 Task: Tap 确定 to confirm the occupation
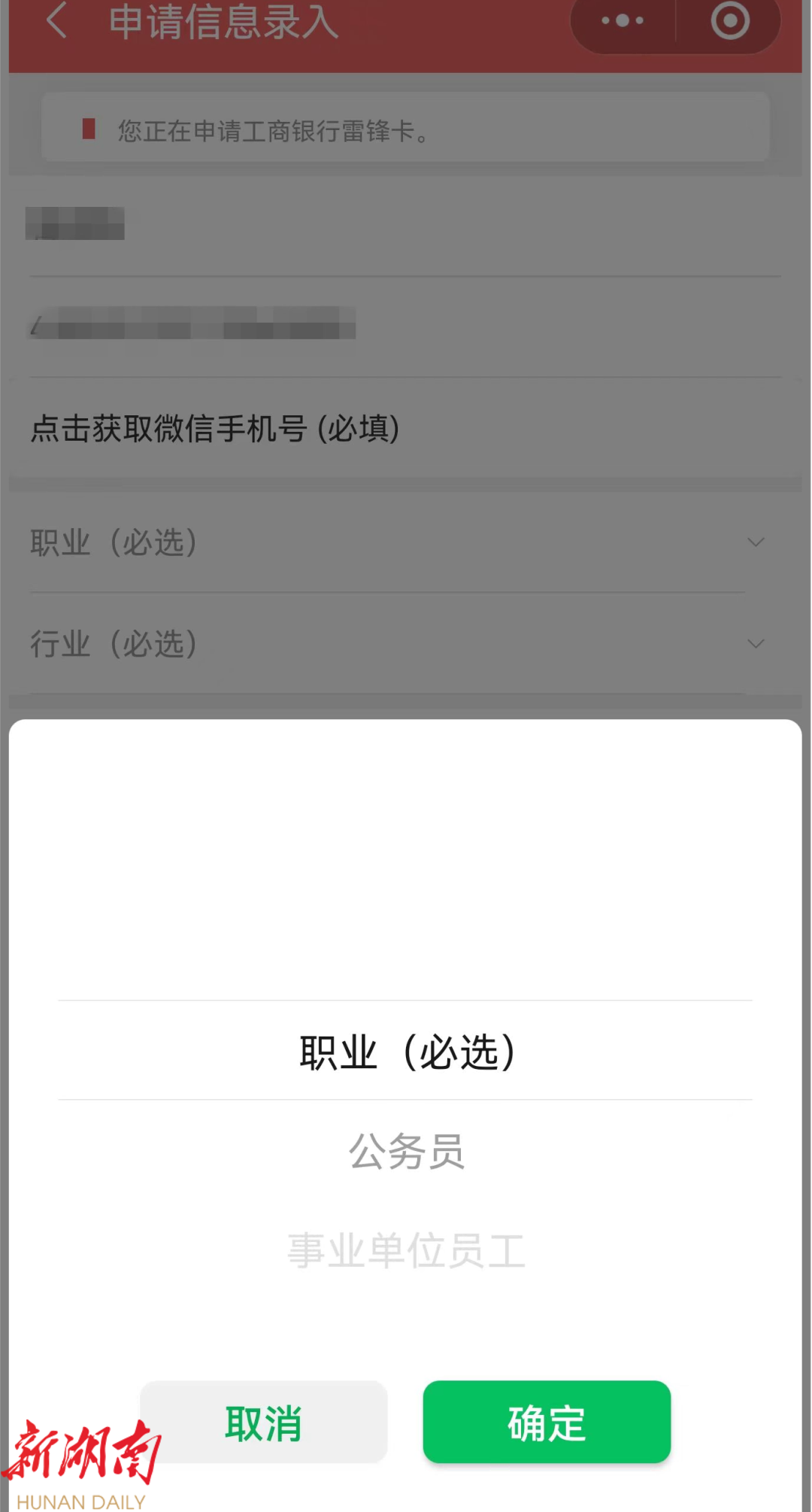click(x=547, y=1422)
